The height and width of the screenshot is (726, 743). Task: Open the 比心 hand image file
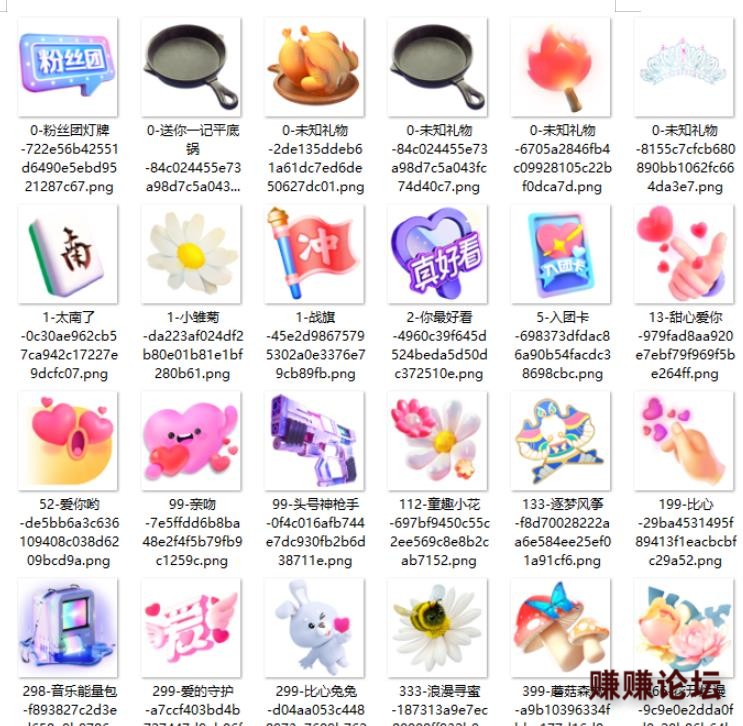click(684, 440)
